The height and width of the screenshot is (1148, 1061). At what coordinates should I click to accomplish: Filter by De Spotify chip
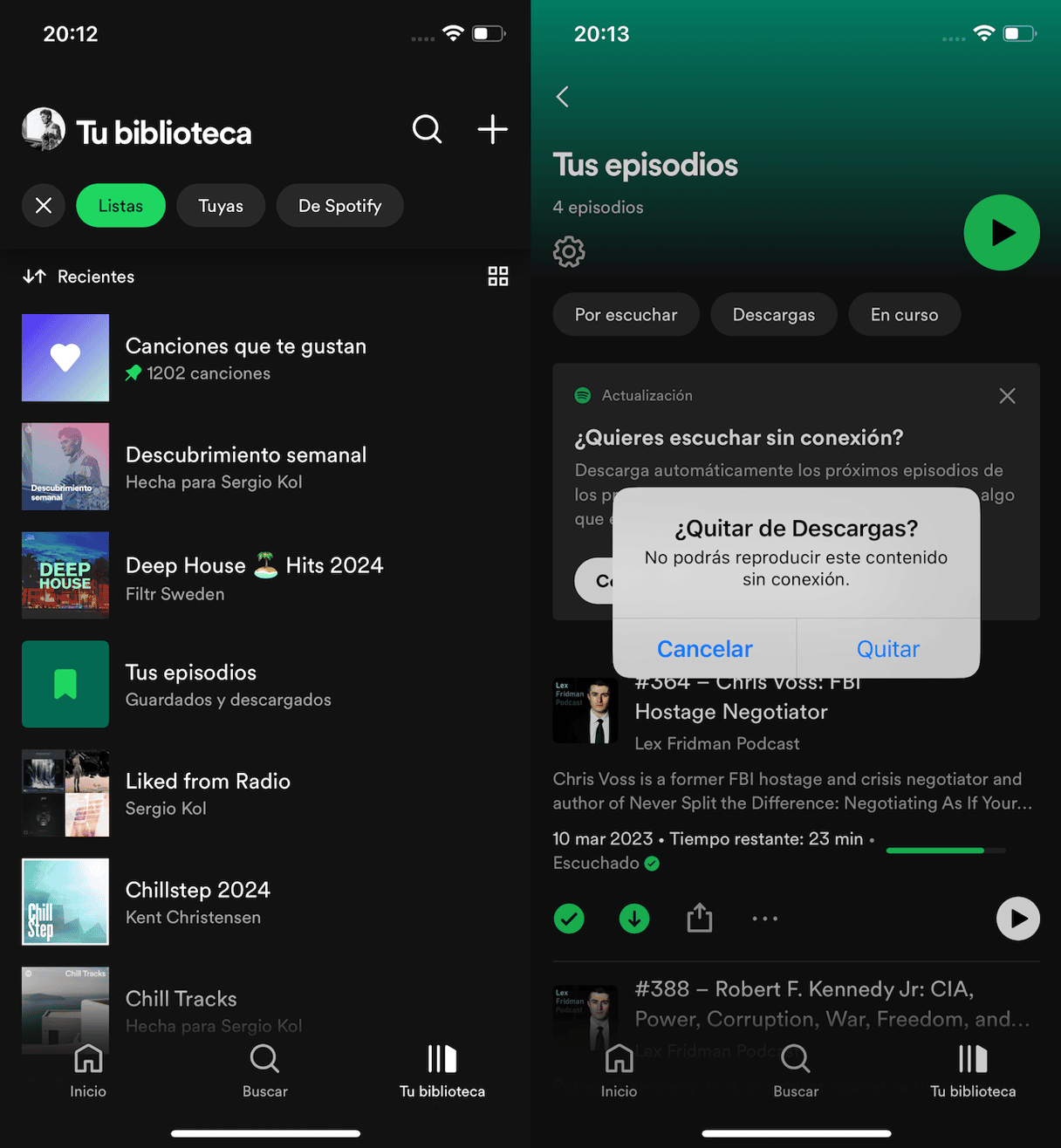point(339,206)
